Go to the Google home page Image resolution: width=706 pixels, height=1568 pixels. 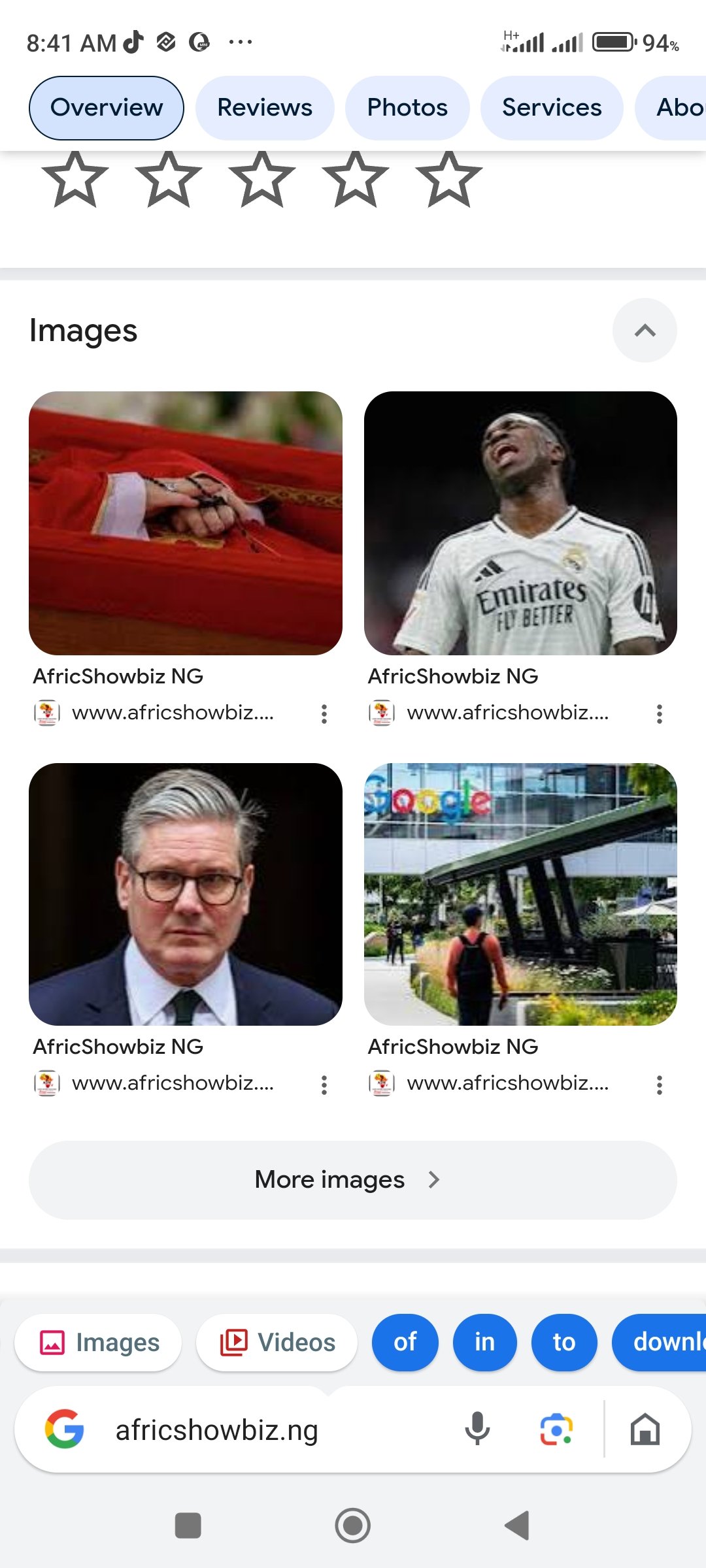click(x=645, y=1429)
